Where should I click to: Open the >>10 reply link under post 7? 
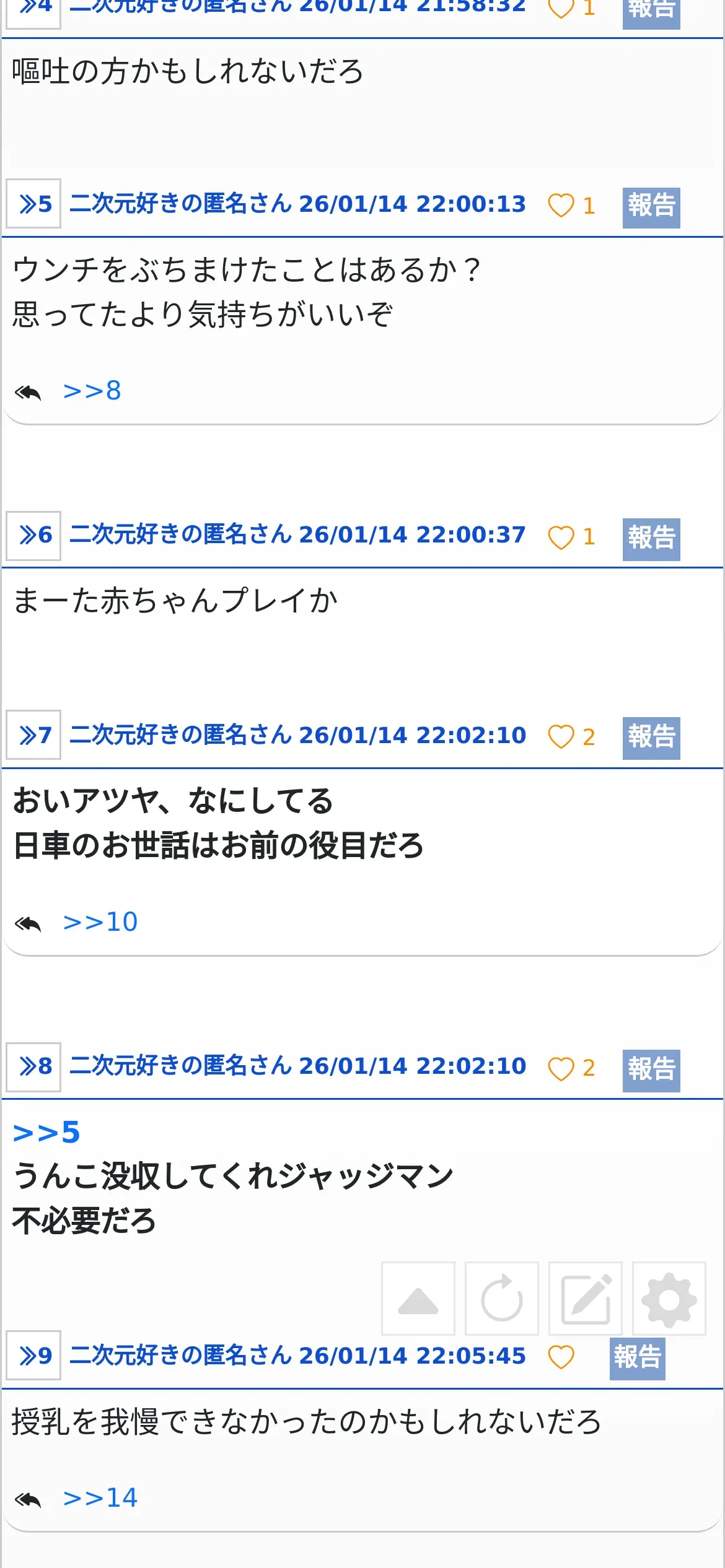click(x=100, y=922)
